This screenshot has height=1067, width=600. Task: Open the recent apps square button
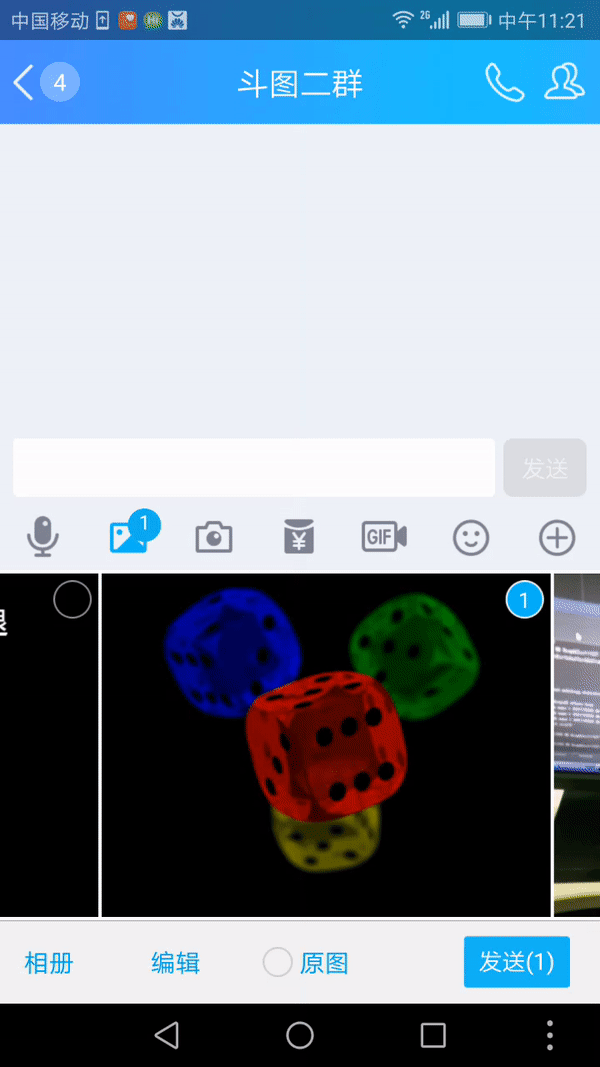pyautogui.click(x=433, y=1035)
